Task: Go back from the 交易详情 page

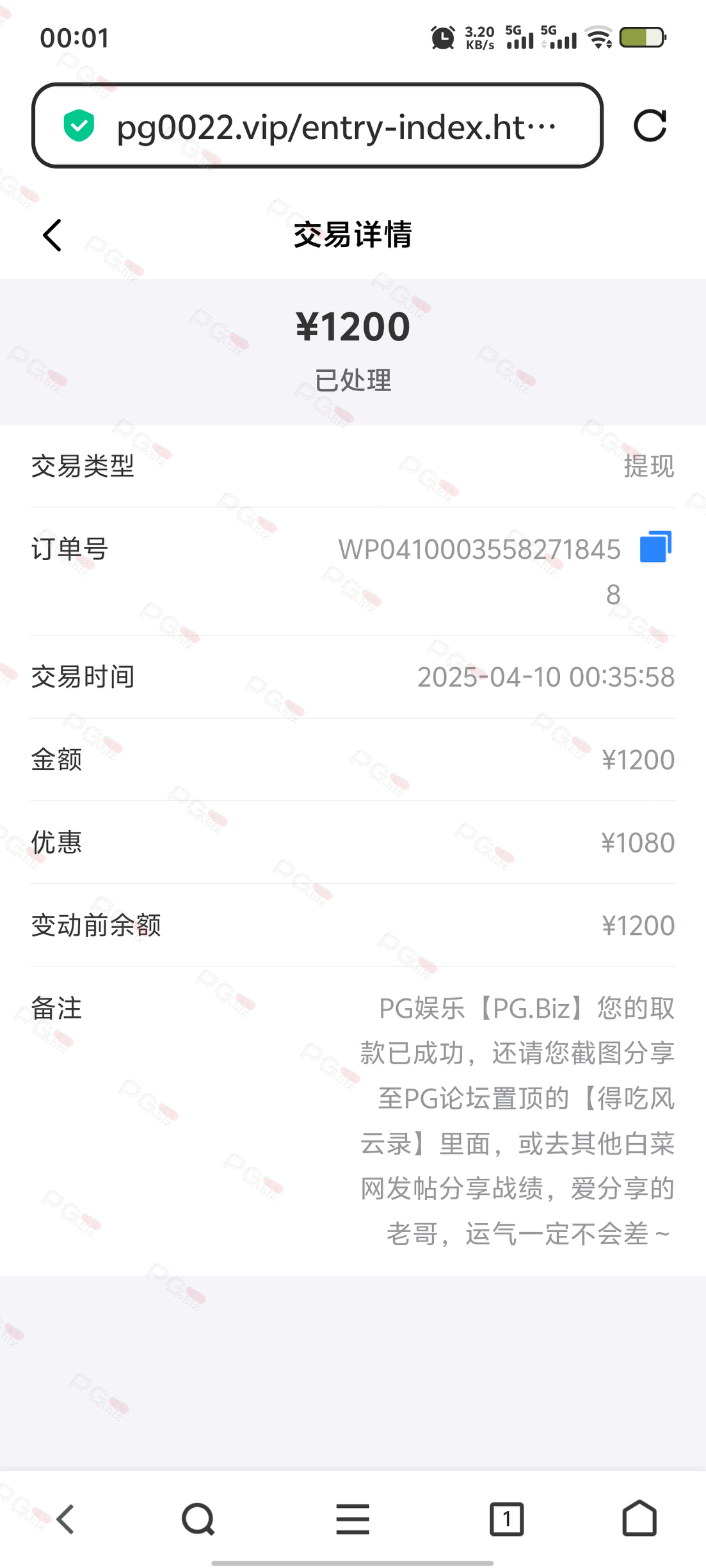Action: pos(52,235)
